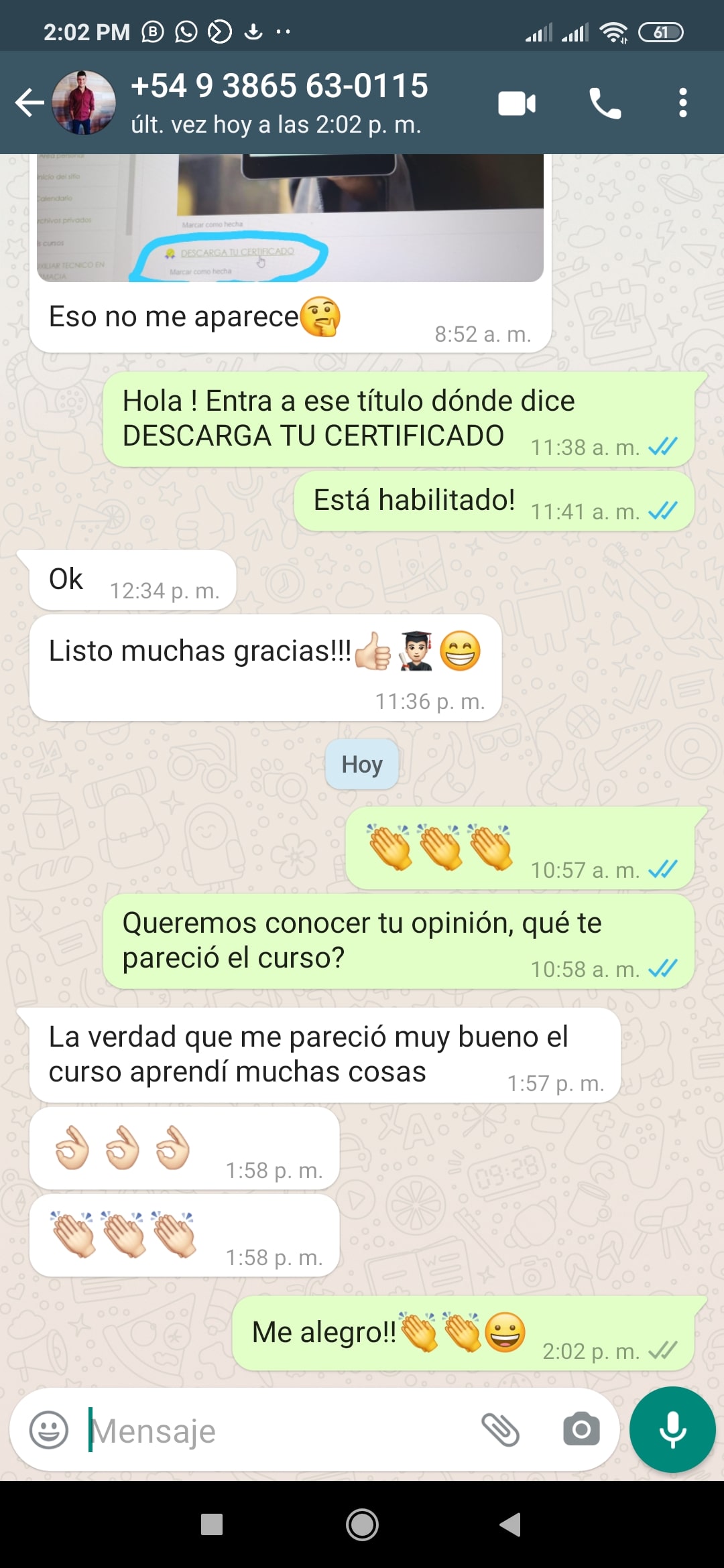The height and width of the screenshot is (1568, 724).
Task: Open the overflow menu
Action: (682, 103)
